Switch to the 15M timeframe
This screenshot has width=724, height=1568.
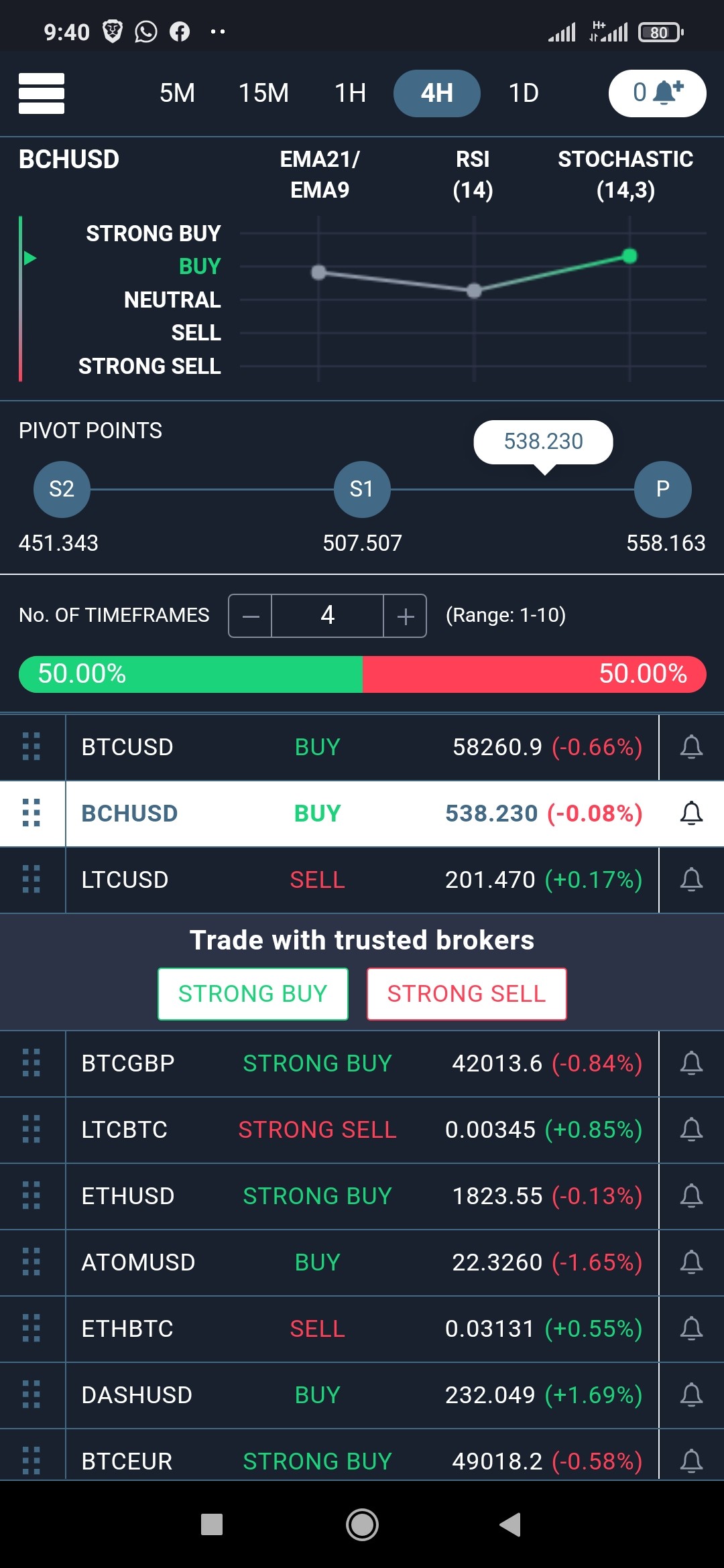[x=263, y=93]
